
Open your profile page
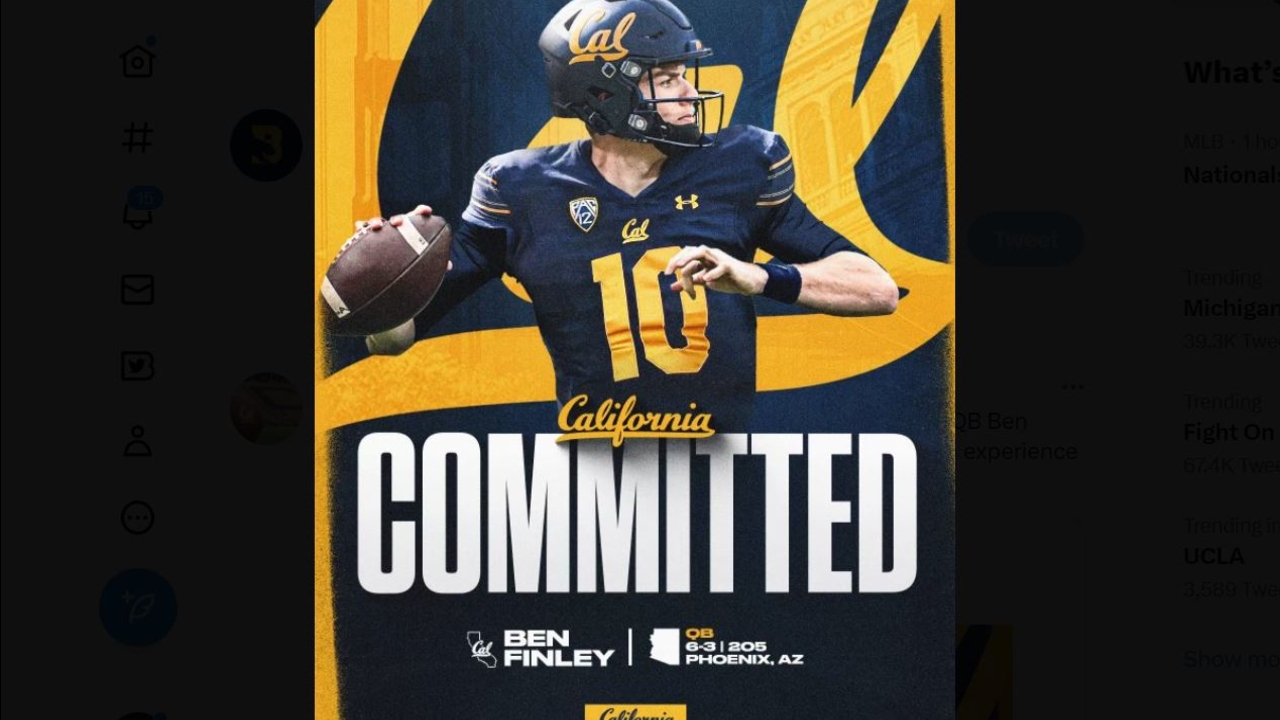(137, 442)
